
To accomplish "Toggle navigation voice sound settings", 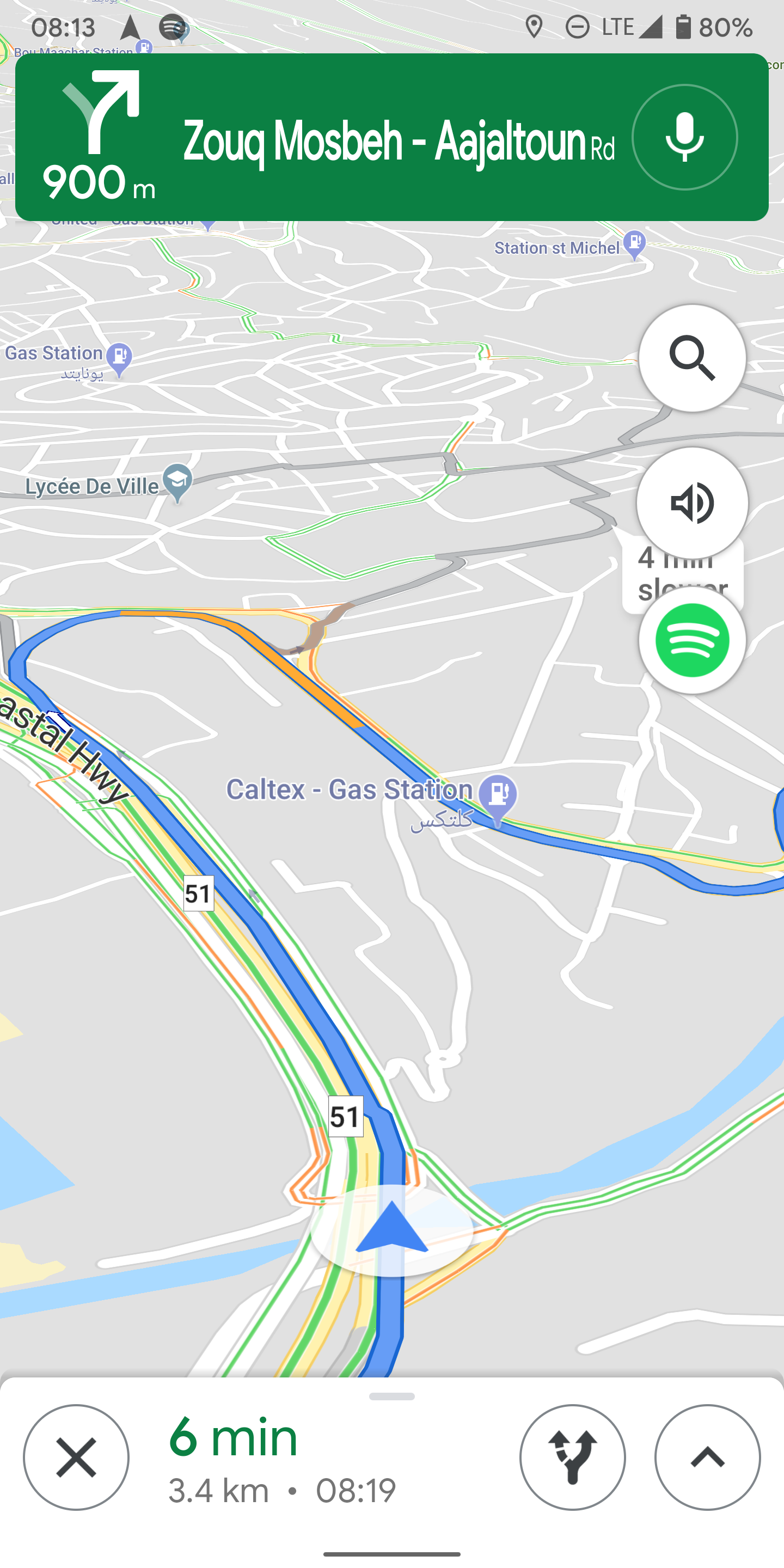I will tap(692, 503).
